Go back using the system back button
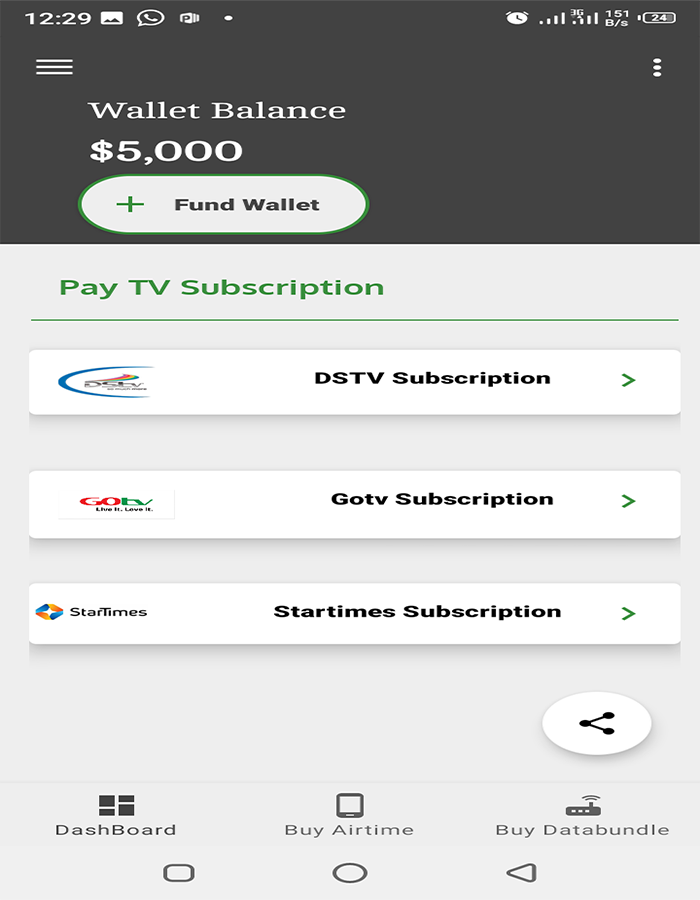This screenshot has height=900, width=700. click(521, 873)
